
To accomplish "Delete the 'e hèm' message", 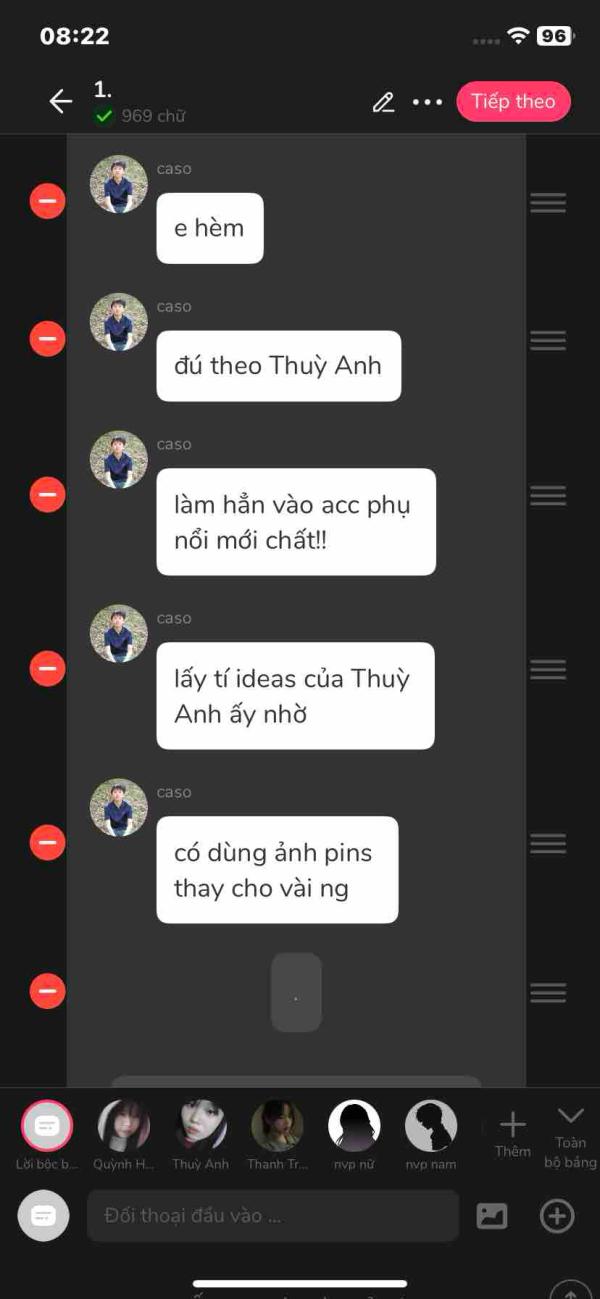I will point(47,202).
